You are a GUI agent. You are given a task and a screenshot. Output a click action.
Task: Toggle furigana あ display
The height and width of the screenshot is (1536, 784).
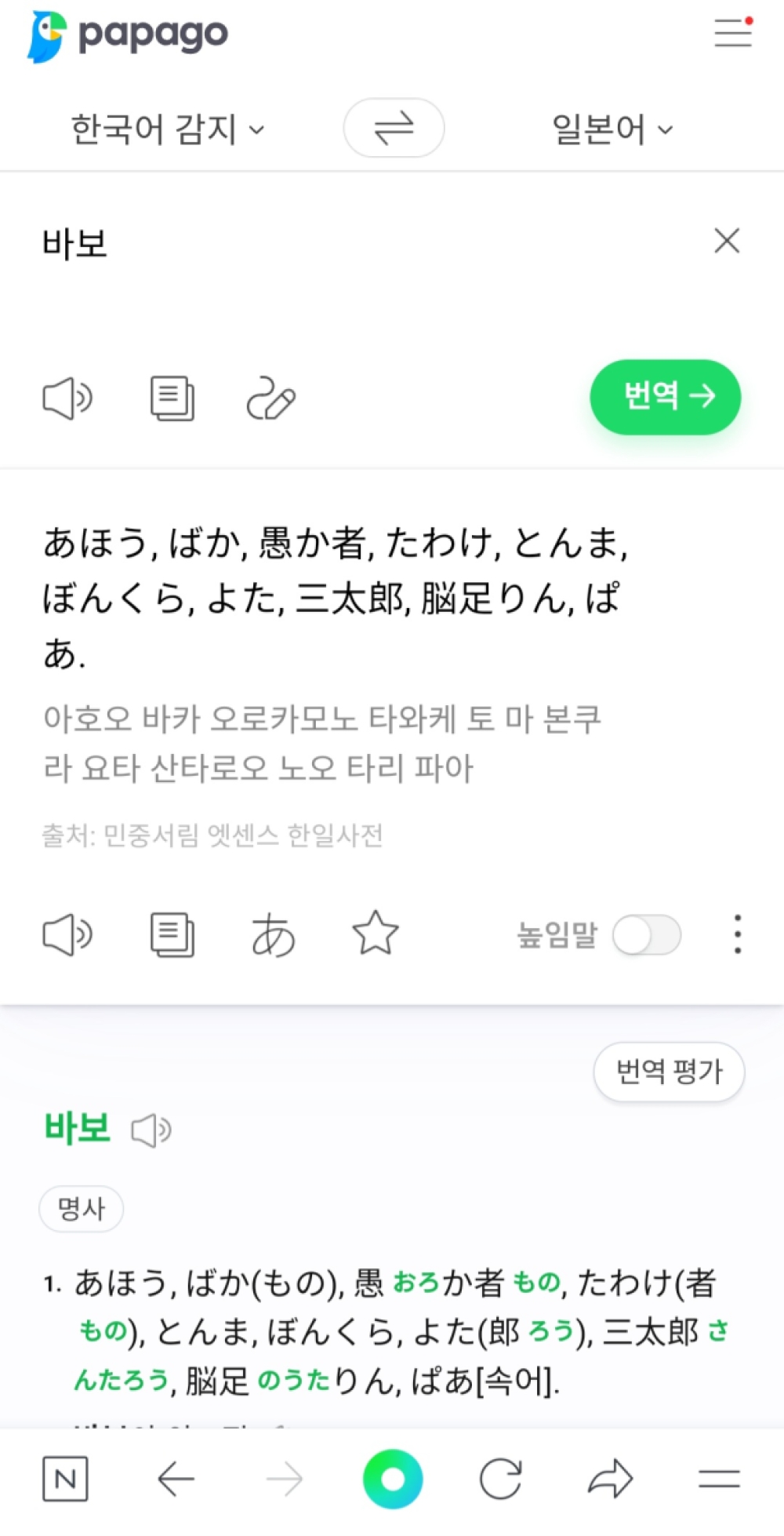tap(273, 935)
